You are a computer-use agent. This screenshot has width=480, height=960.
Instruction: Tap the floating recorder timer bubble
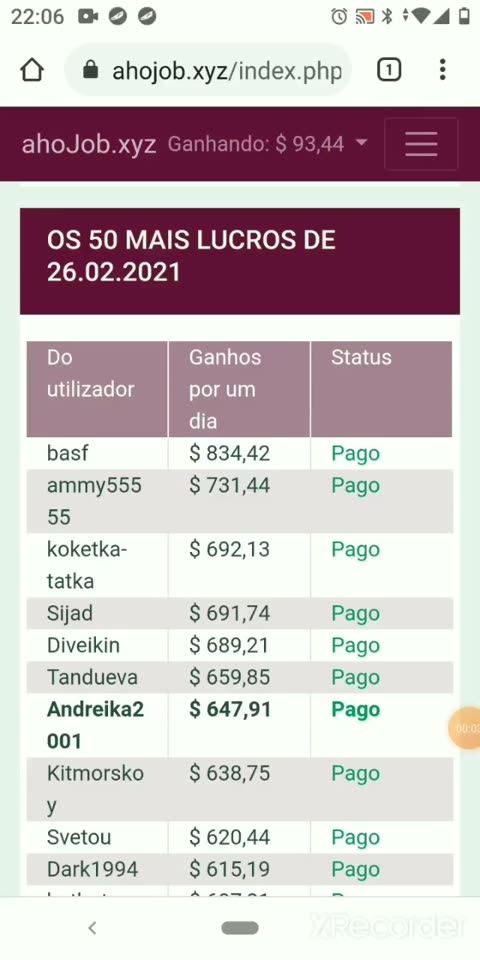pyautogui.click(x=467, y=728)
